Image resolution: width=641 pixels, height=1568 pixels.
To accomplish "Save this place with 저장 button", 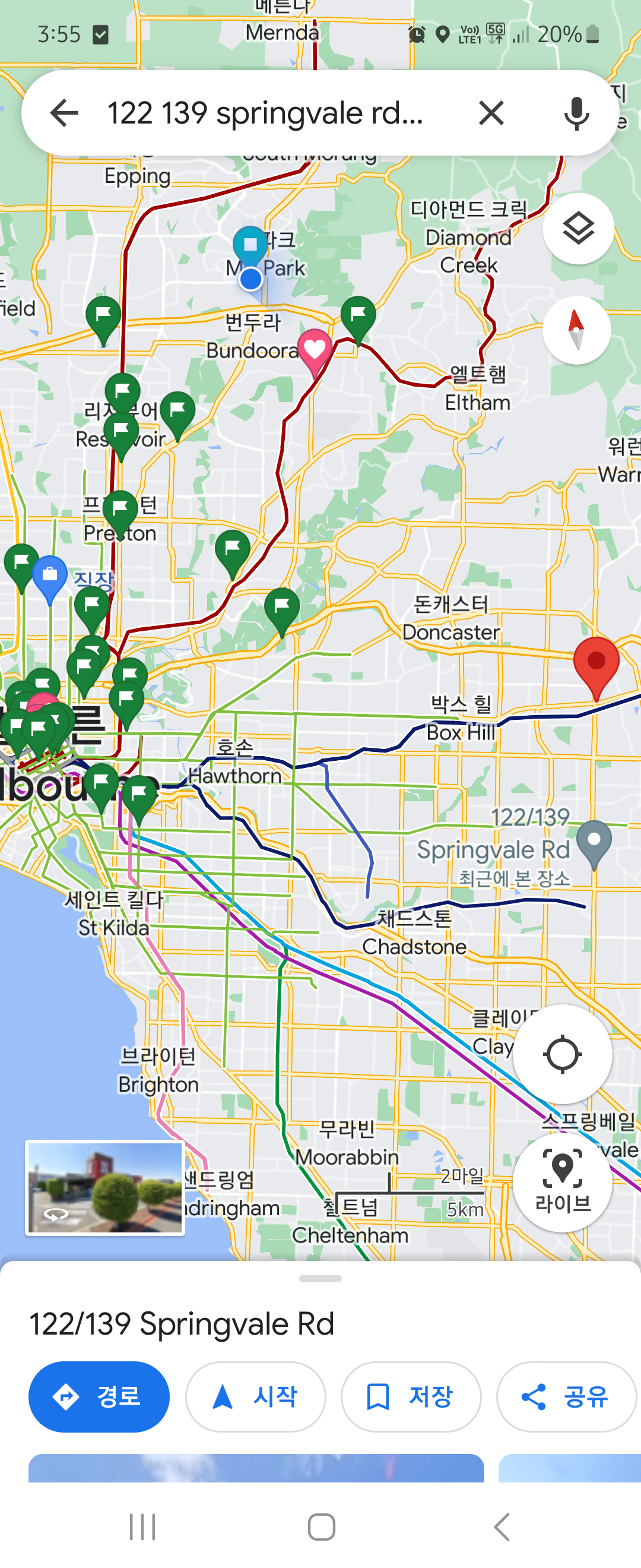I will coord(411,1396).
